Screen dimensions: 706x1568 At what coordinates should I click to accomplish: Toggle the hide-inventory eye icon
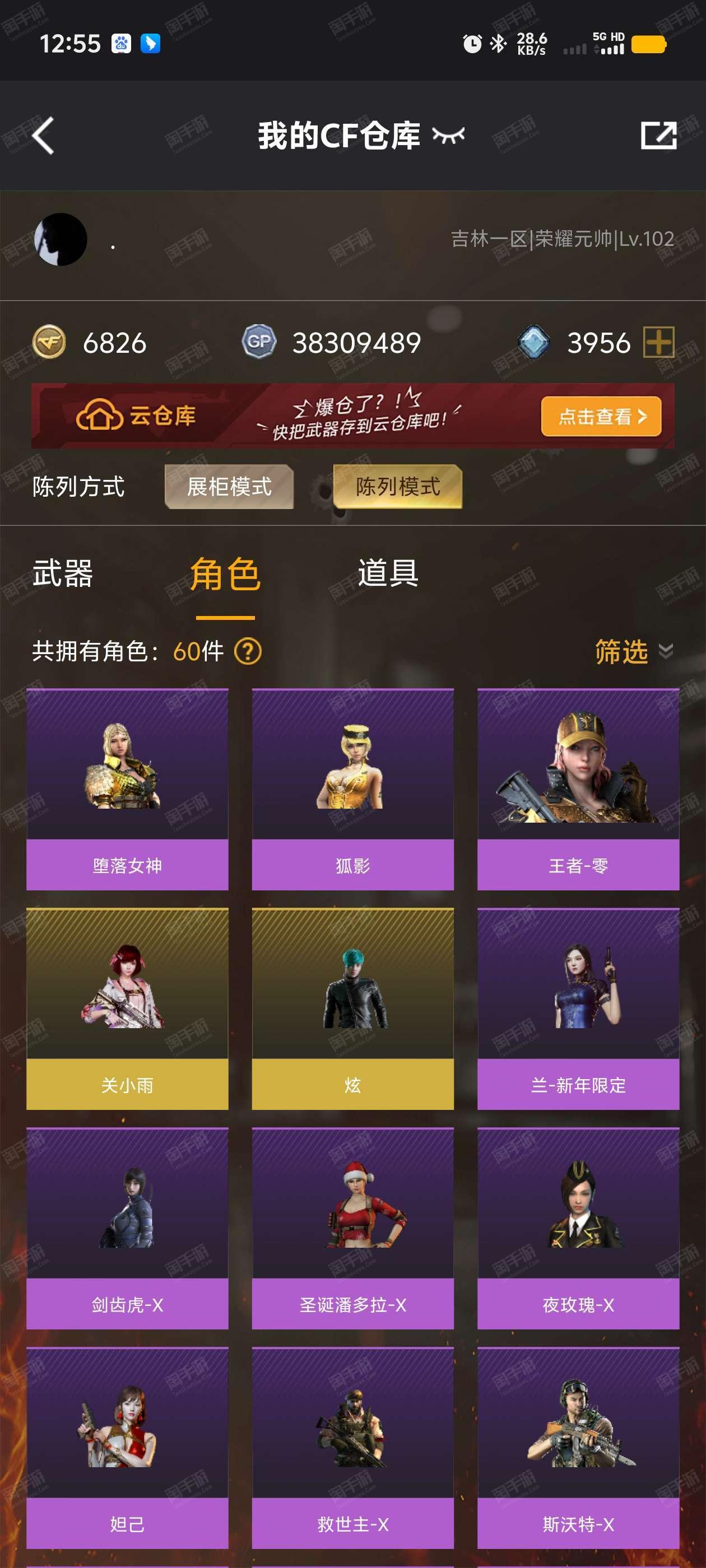[x=448, y=135]
